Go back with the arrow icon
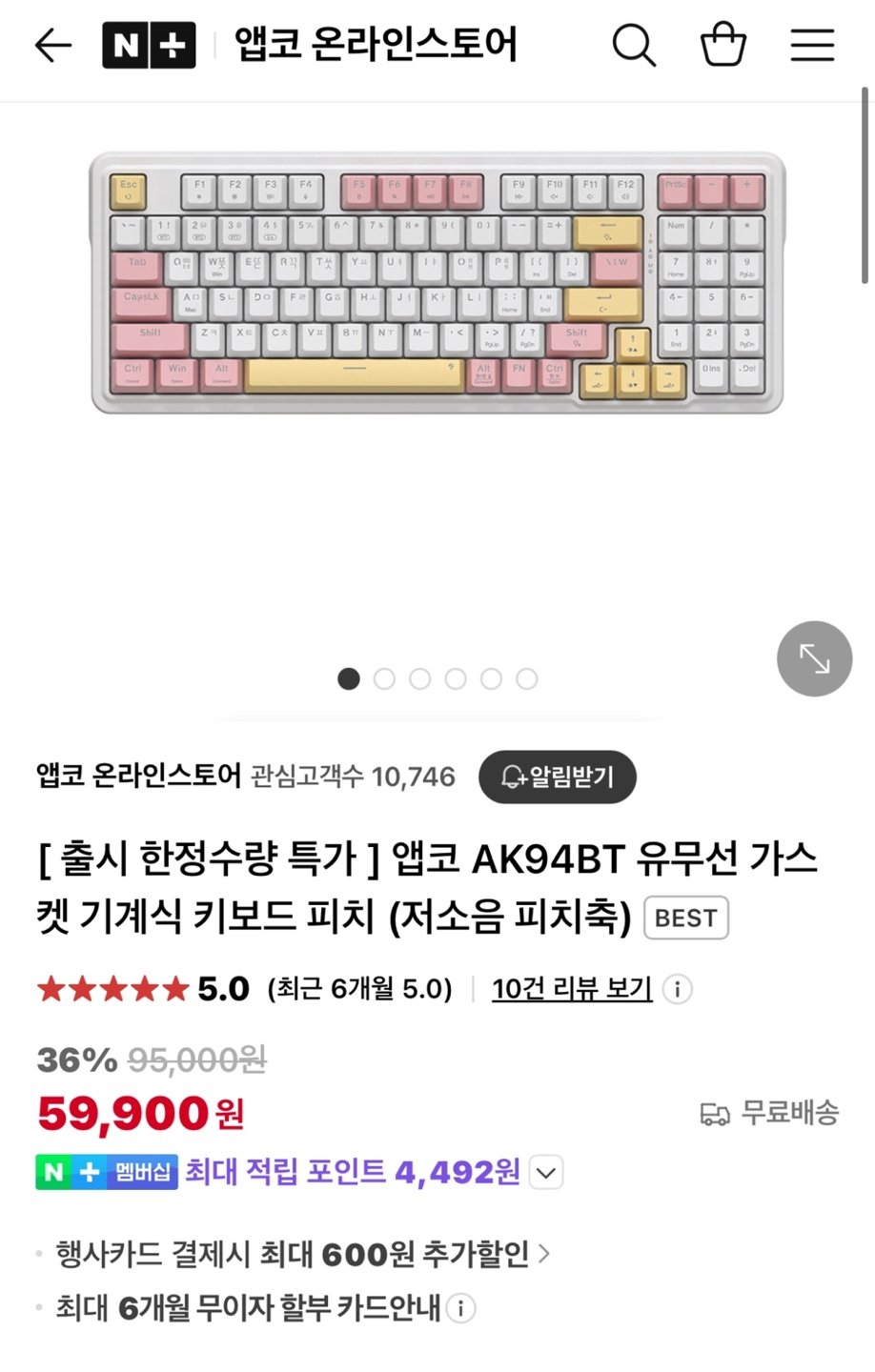This screenshot has width=875, height=1372. tap(53, 45)
